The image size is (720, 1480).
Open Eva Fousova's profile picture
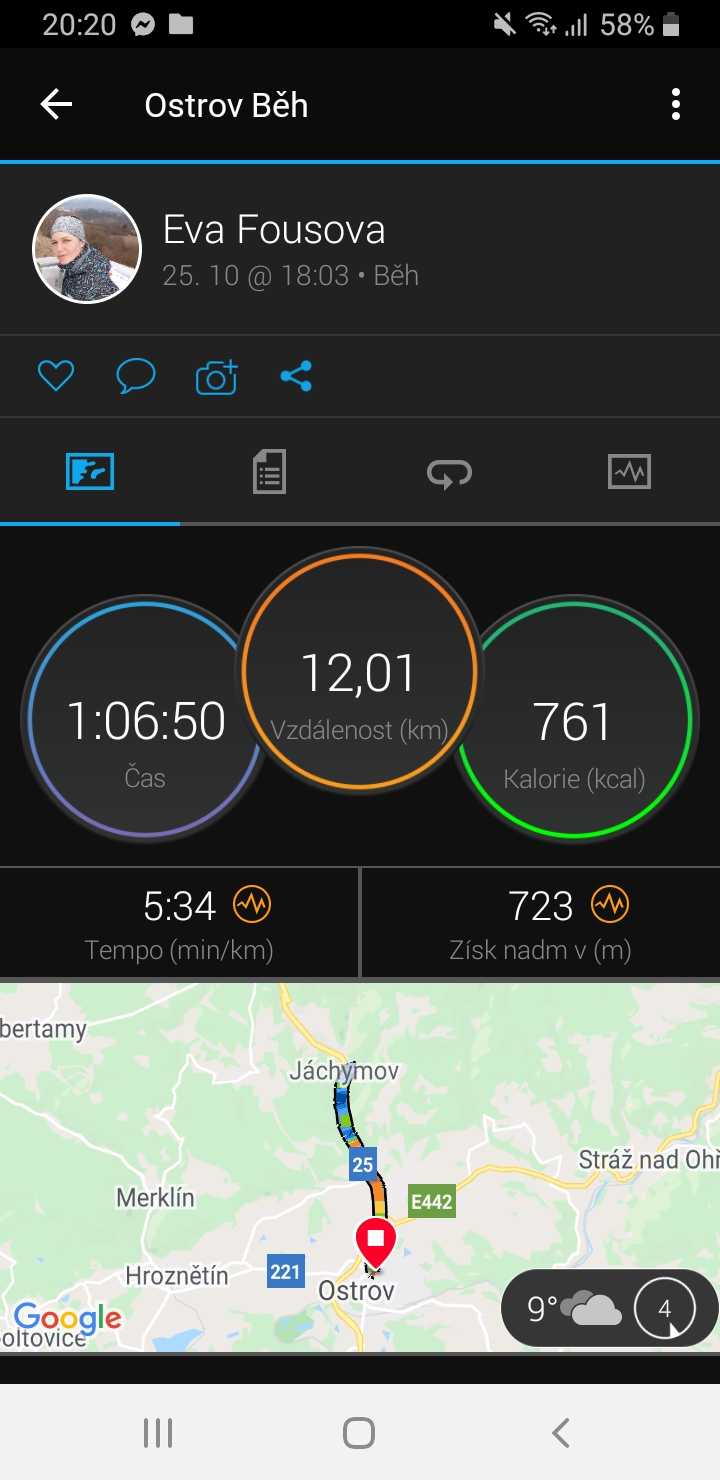(x=87, y=248)
